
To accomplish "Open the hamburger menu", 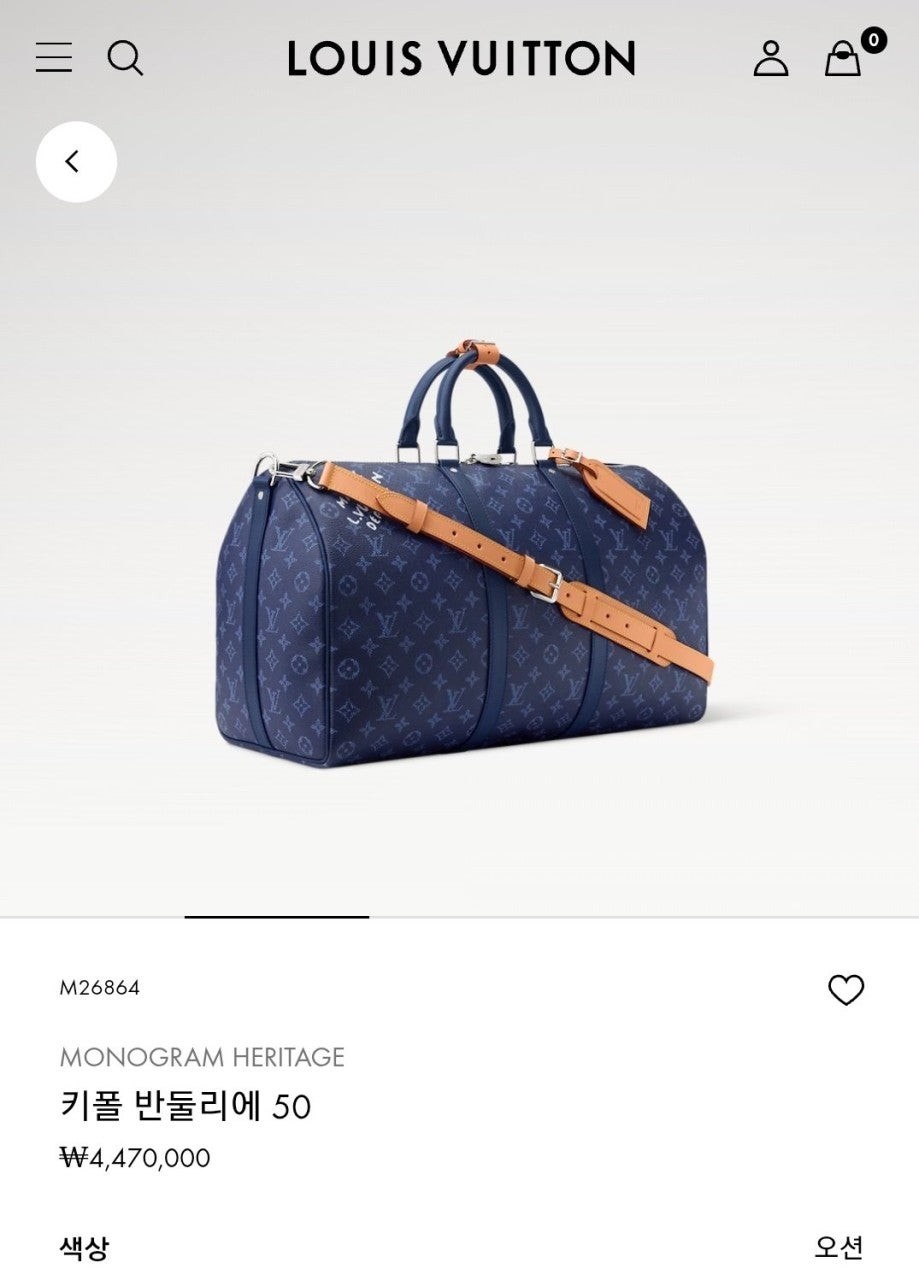I will point(54,58).
